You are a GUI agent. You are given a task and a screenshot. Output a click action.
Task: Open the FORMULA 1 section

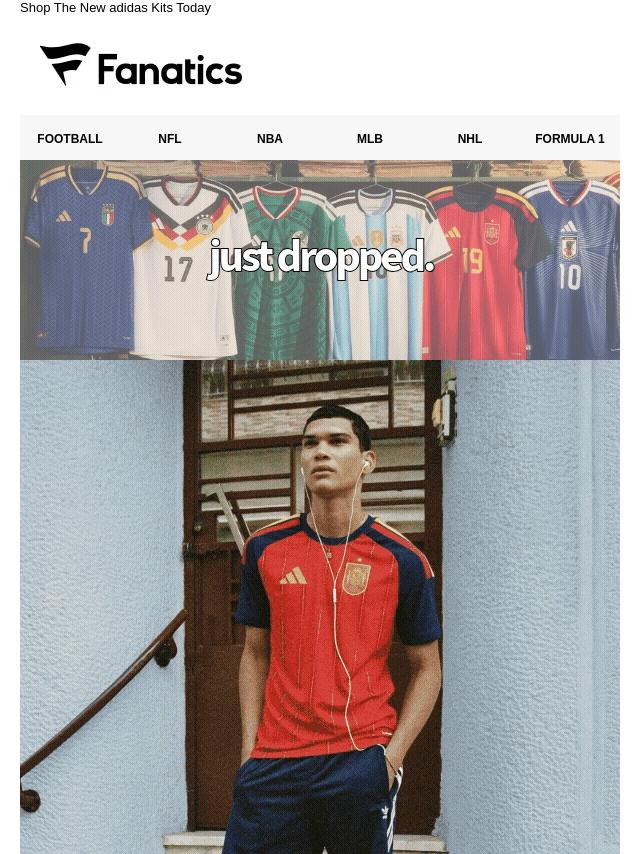click(570, 139)
